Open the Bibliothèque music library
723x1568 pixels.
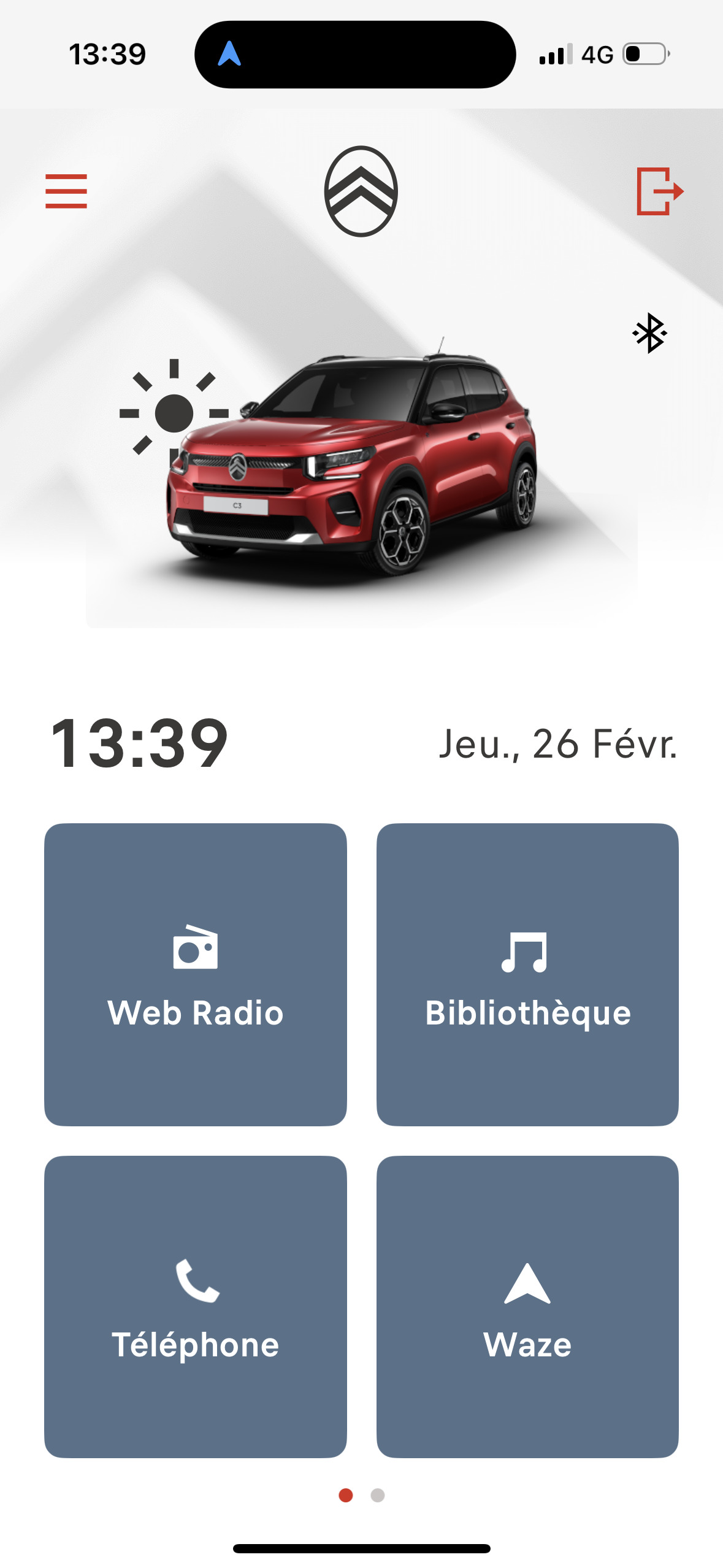tap(527, 974)
